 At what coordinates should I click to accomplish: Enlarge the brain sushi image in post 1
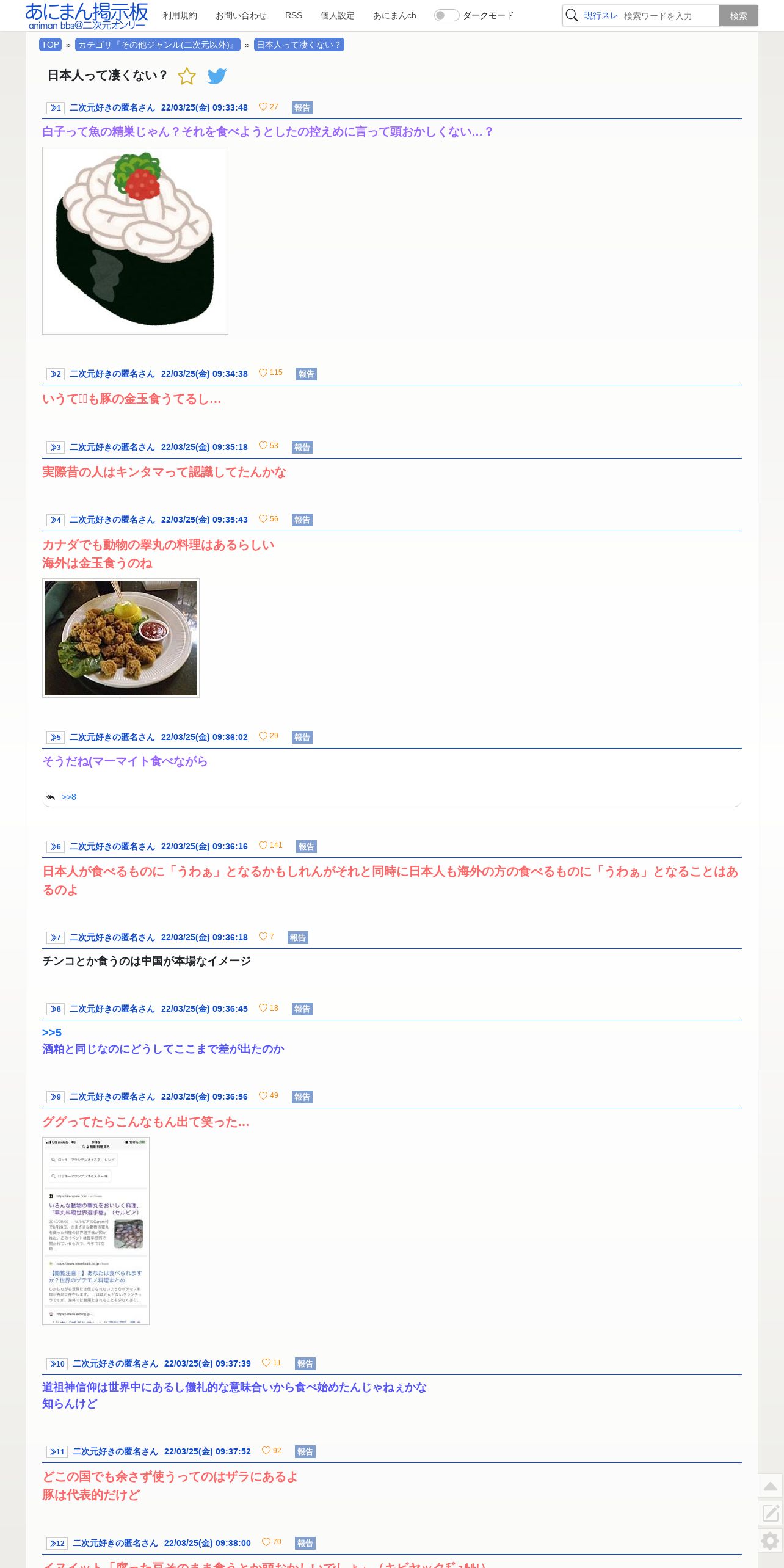[x=135, y=241]
